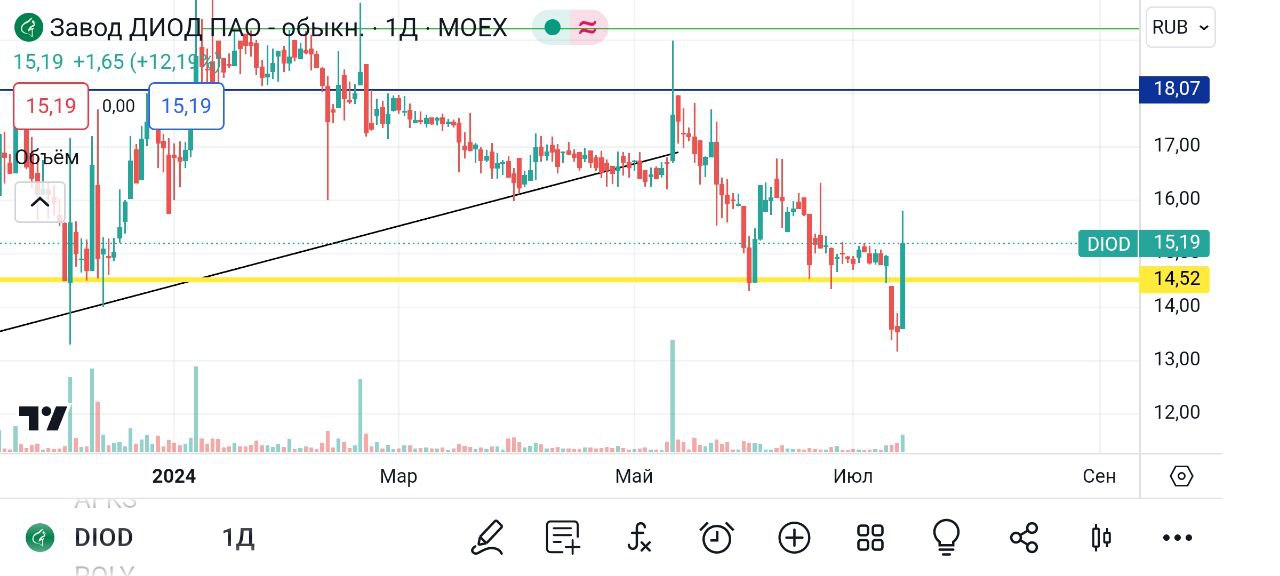Select the red 15,19 sell price box
The width and height of the screenshot is (1280, 576).
51,106
